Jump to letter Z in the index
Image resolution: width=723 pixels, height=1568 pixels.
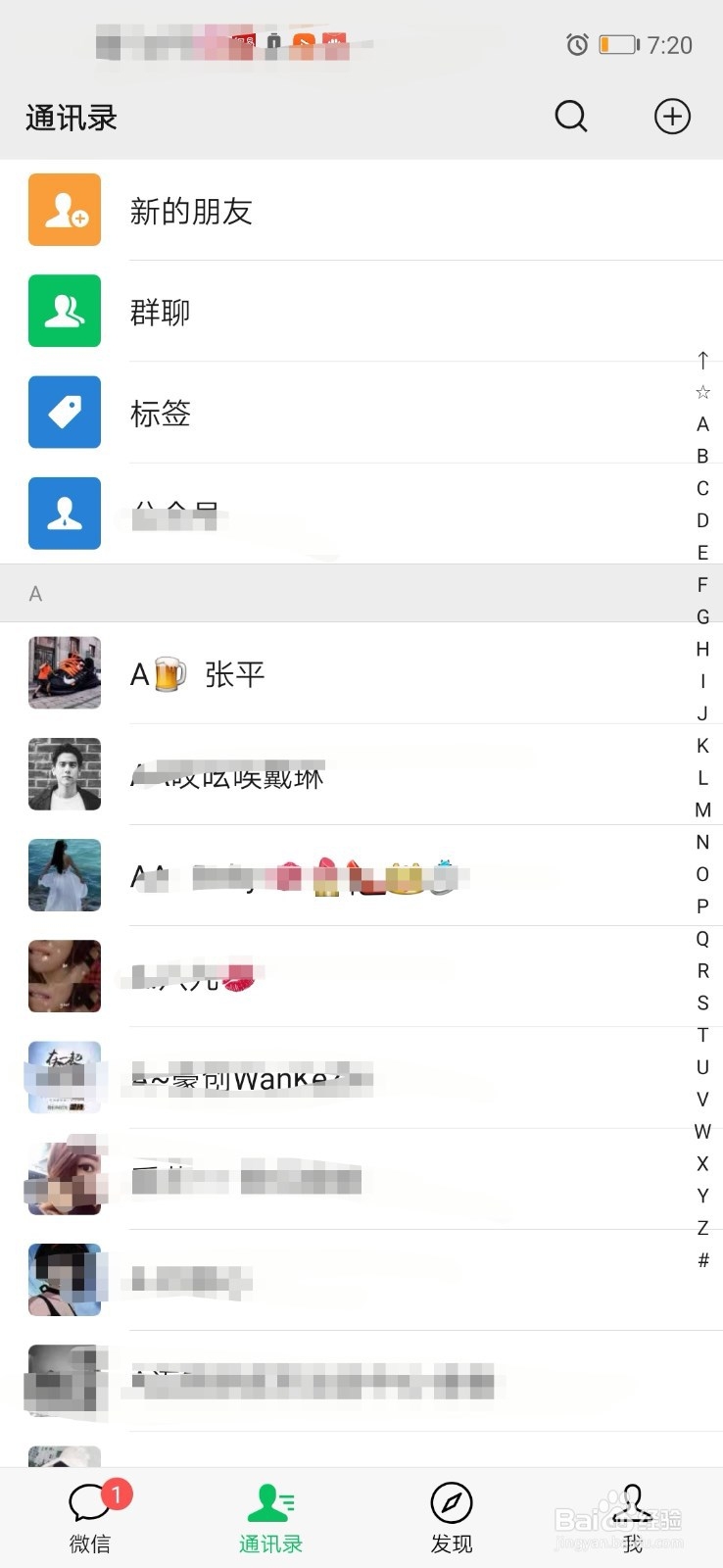point(702,1228)
